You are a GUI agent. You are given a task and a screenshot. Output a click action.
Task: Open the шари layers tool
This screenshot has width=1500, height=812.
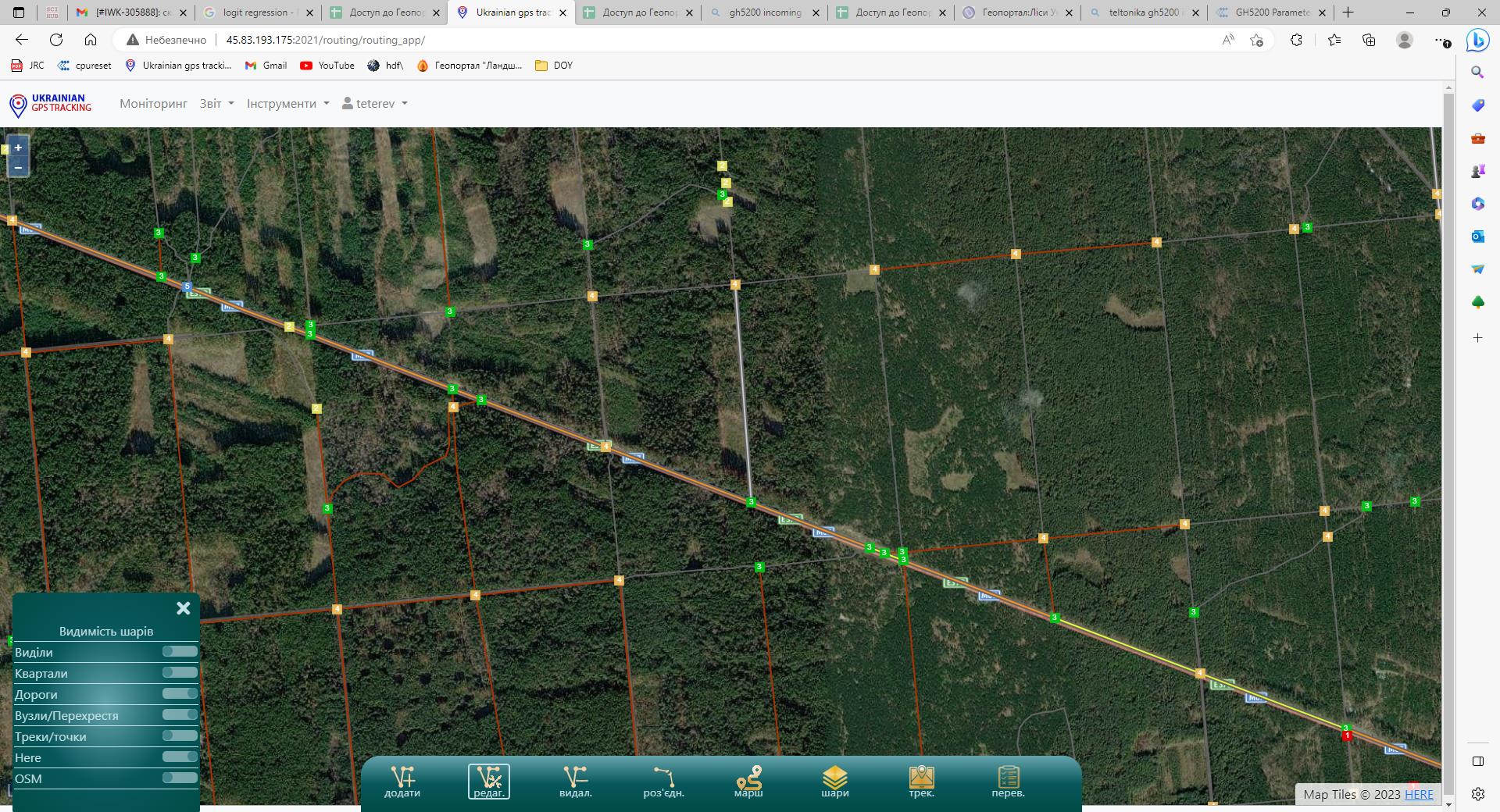pyautogui.click(x=835, y=782)
